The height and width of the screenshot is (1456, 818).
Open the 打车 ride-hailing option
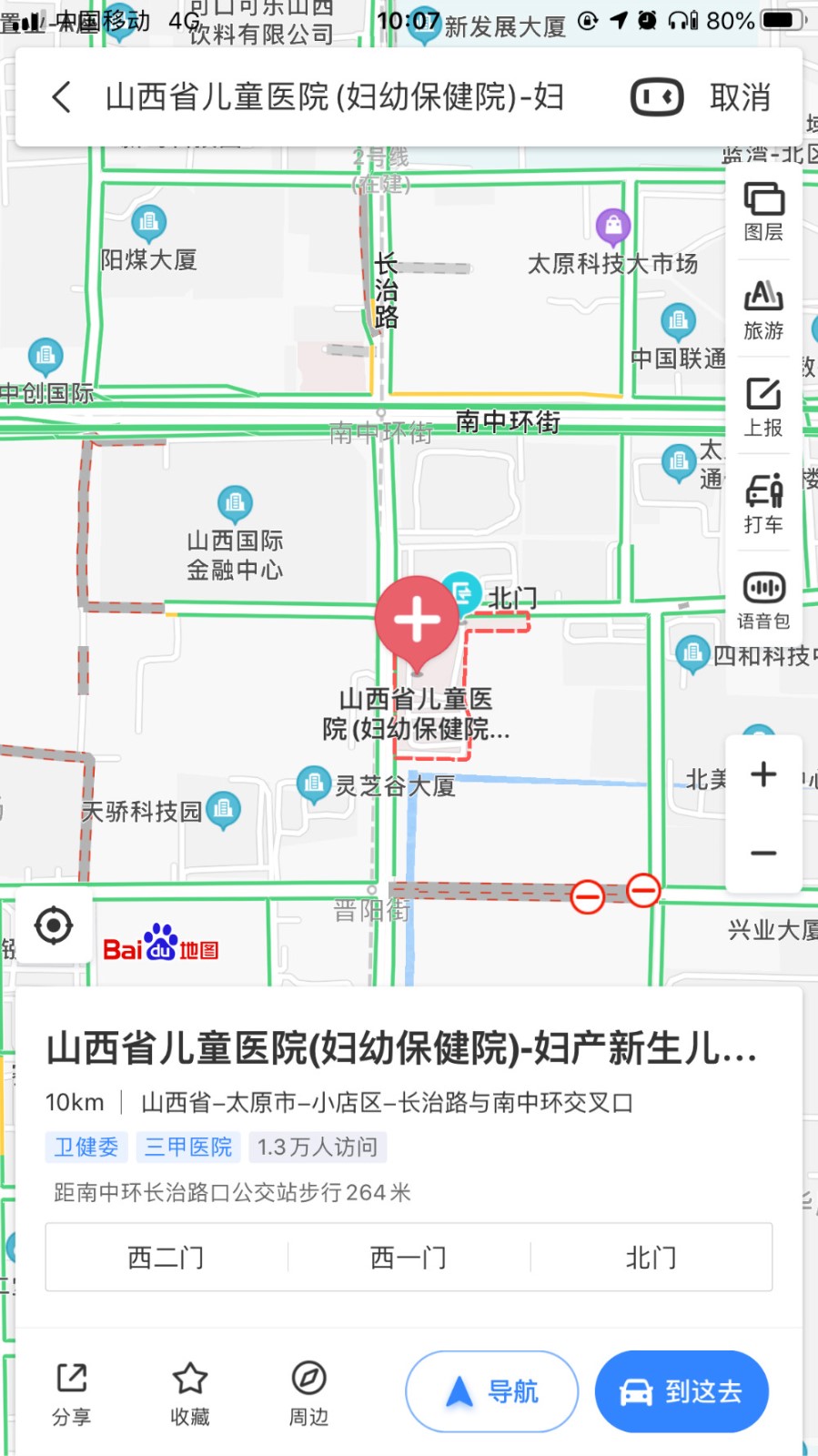click(x=763, y=503)
